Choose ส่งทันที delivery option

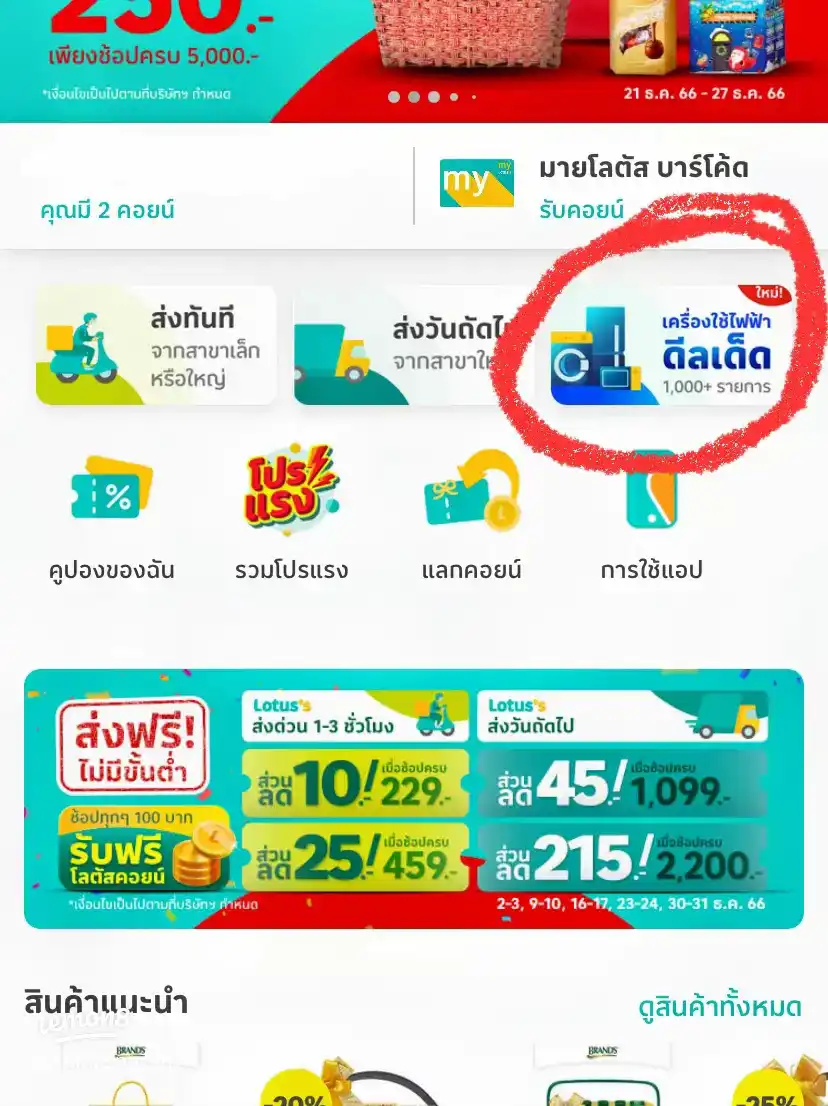click(x=156, y=346)
